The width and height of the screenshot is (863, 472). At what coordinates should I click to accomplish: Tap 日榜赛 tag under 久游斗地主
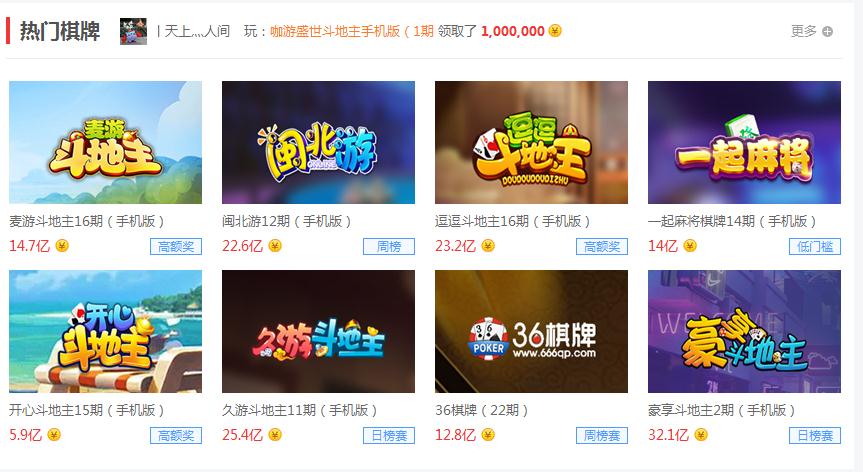pyautogui.click(x=388, y=435)
